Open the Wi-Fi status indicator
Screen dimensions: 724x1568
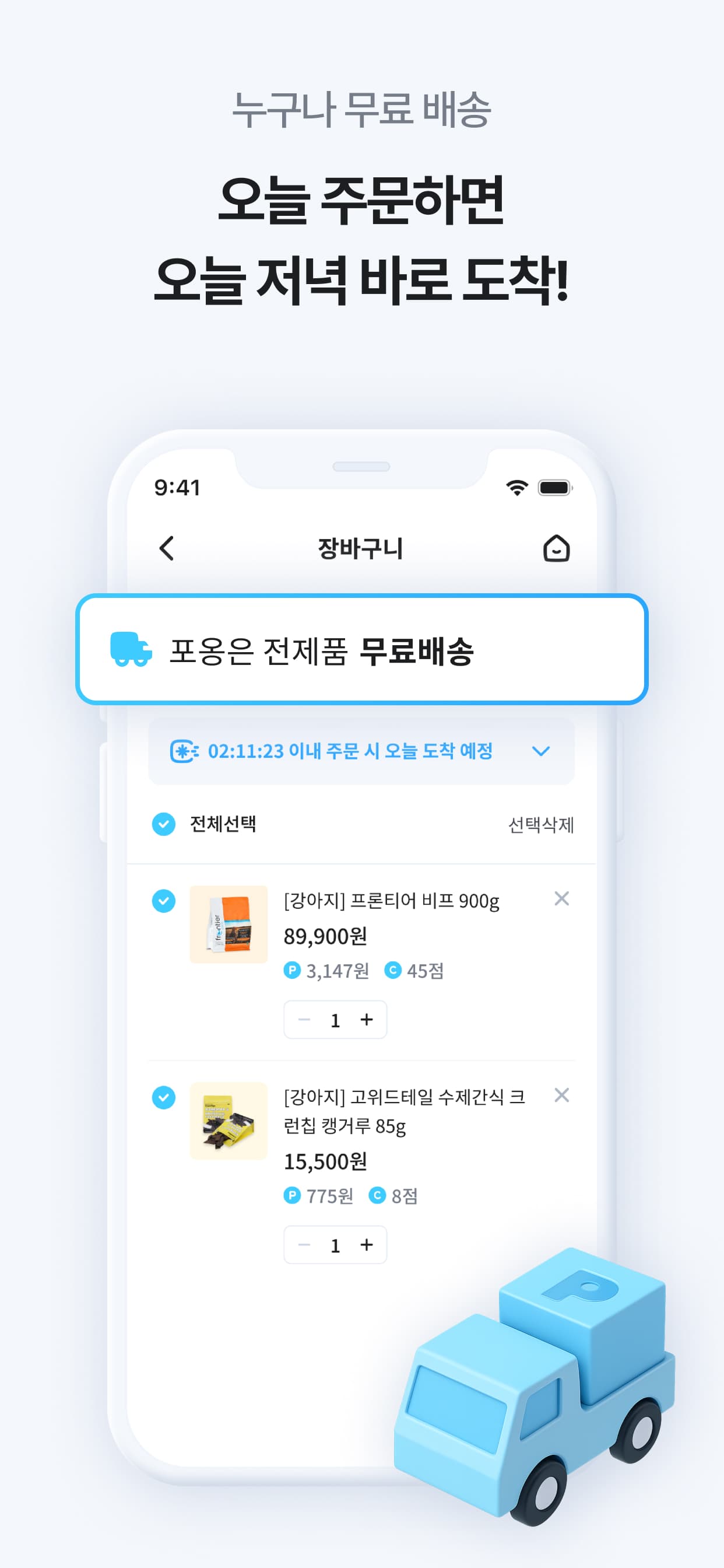[x=516, y=487]
